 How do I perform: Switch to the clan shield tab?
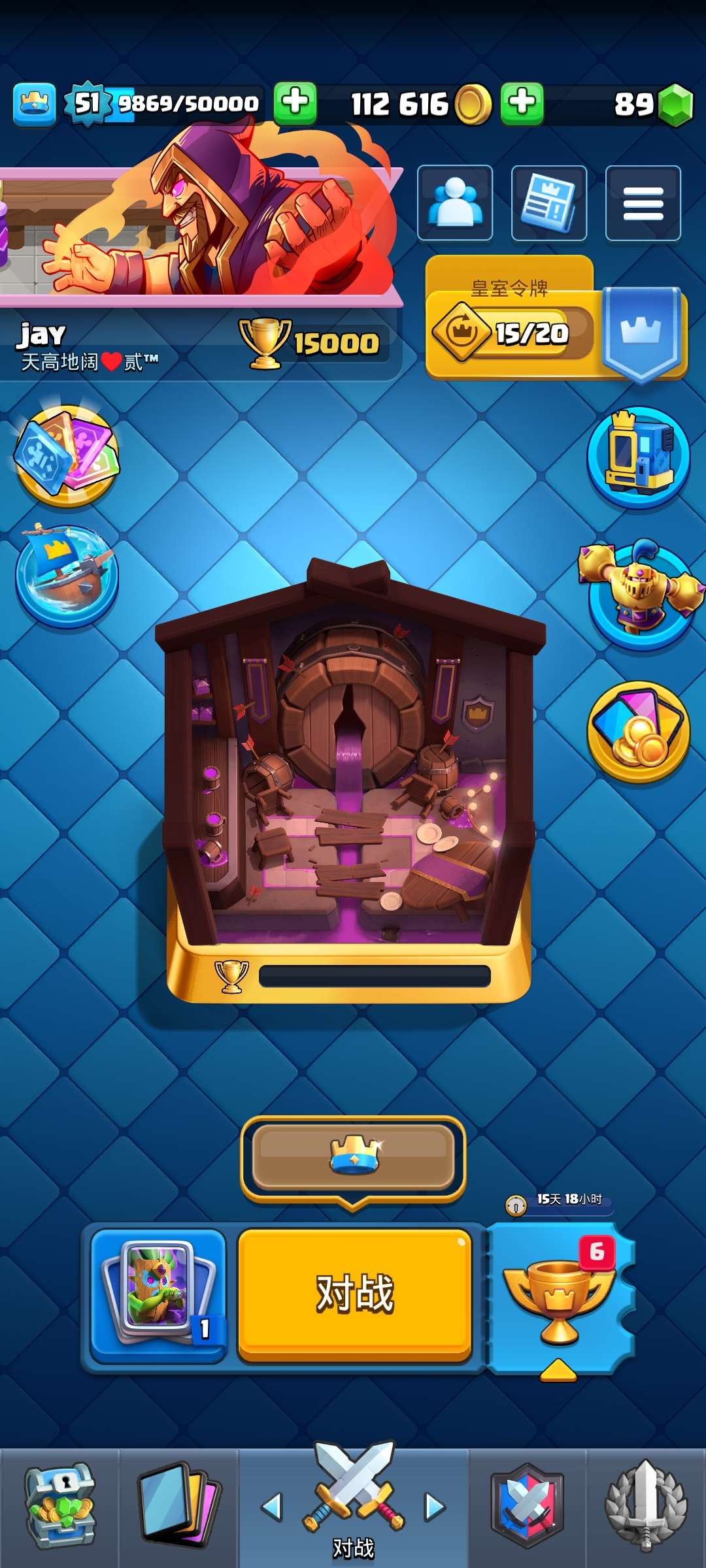(527, 1506)
